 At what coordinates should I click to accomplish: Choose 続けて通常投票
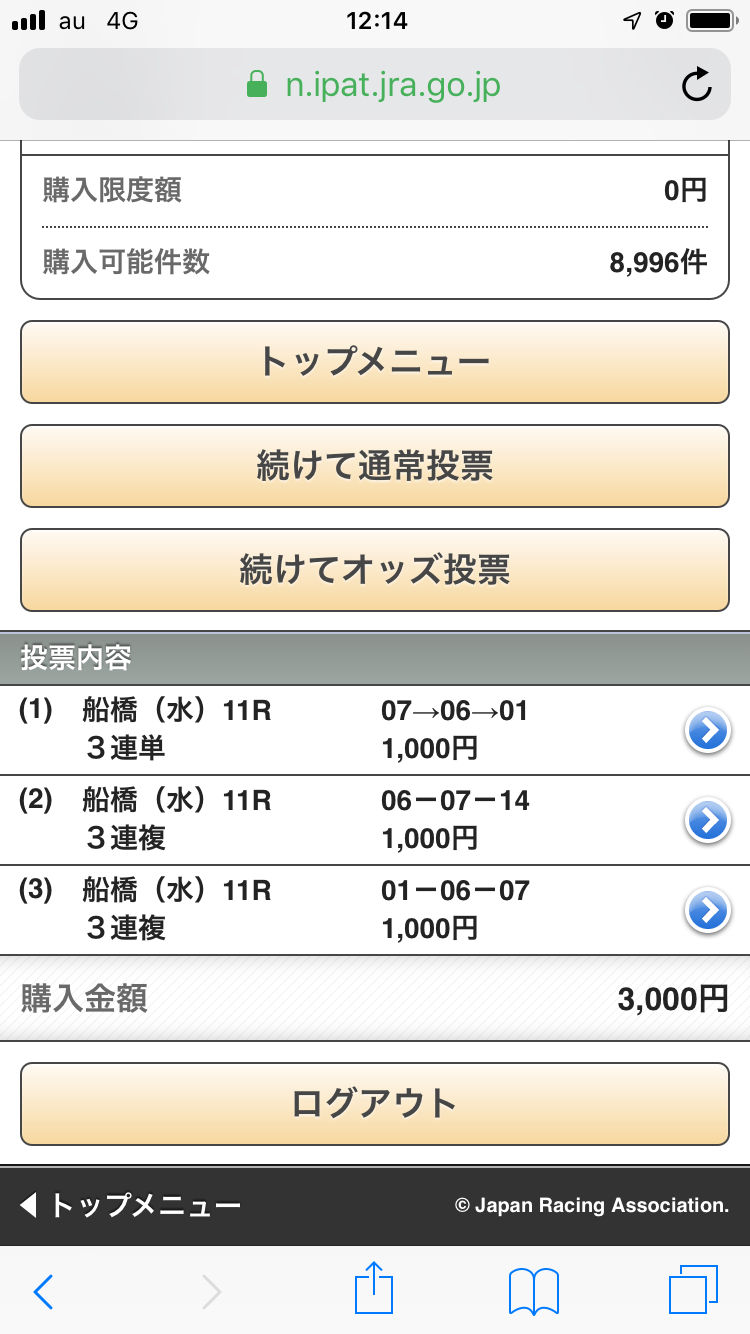[x=375, y=466]
